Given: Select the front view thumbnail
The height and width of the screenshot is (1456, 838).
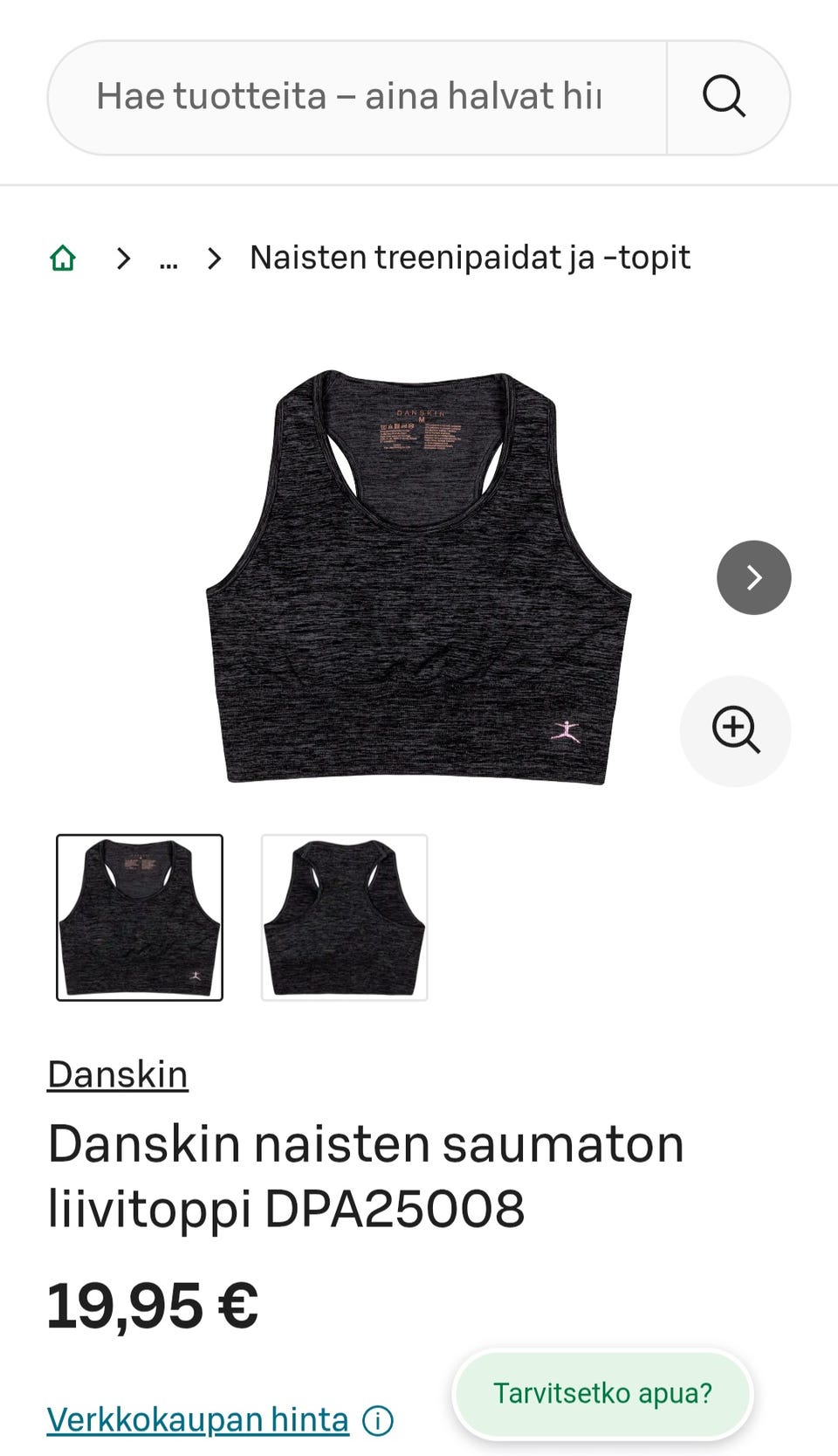Looking at the screenshot, I should 140,917.
